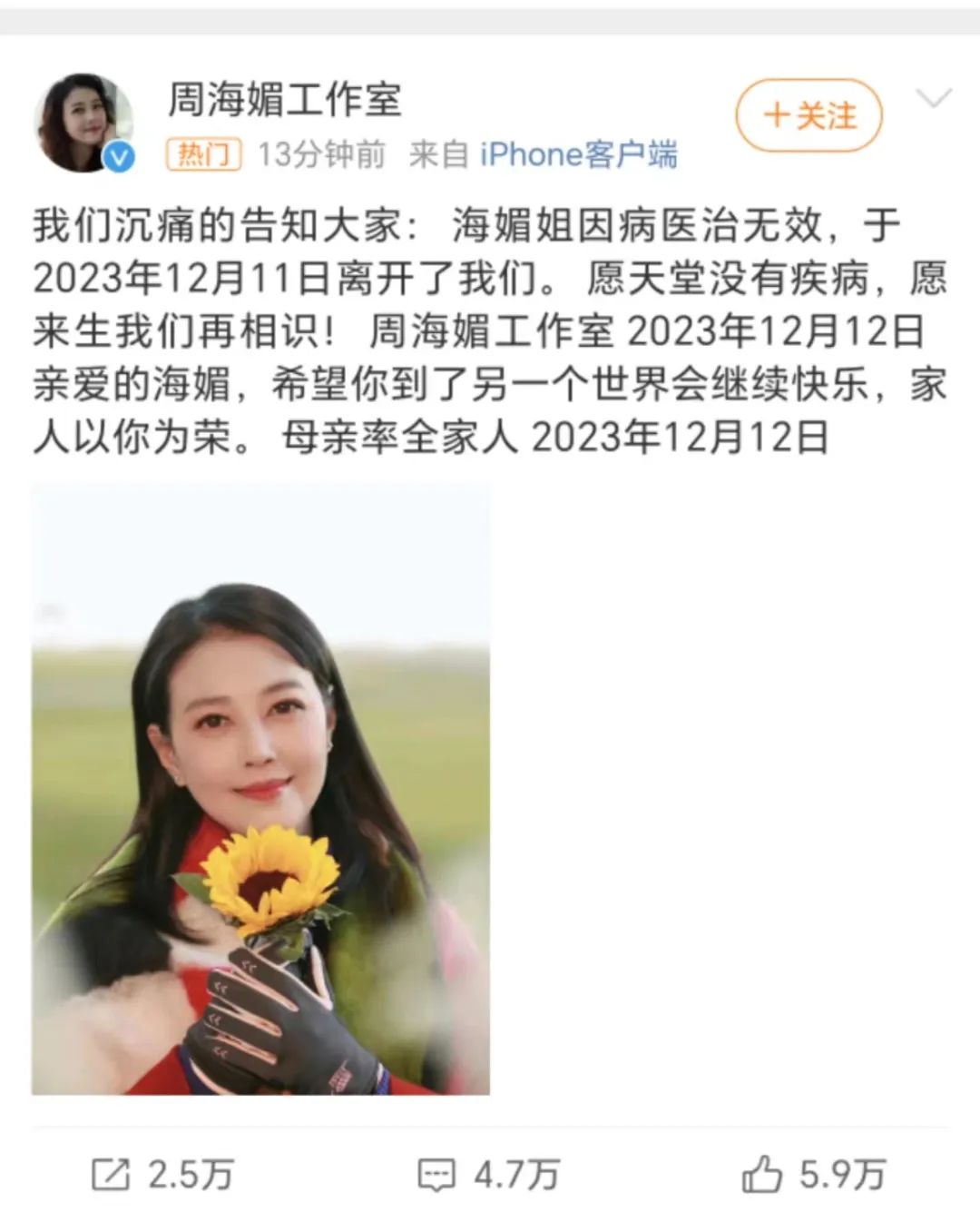Open the iPhone客户端 source link
Viewport: 980px width, 1212px height.
click(578, 154)
